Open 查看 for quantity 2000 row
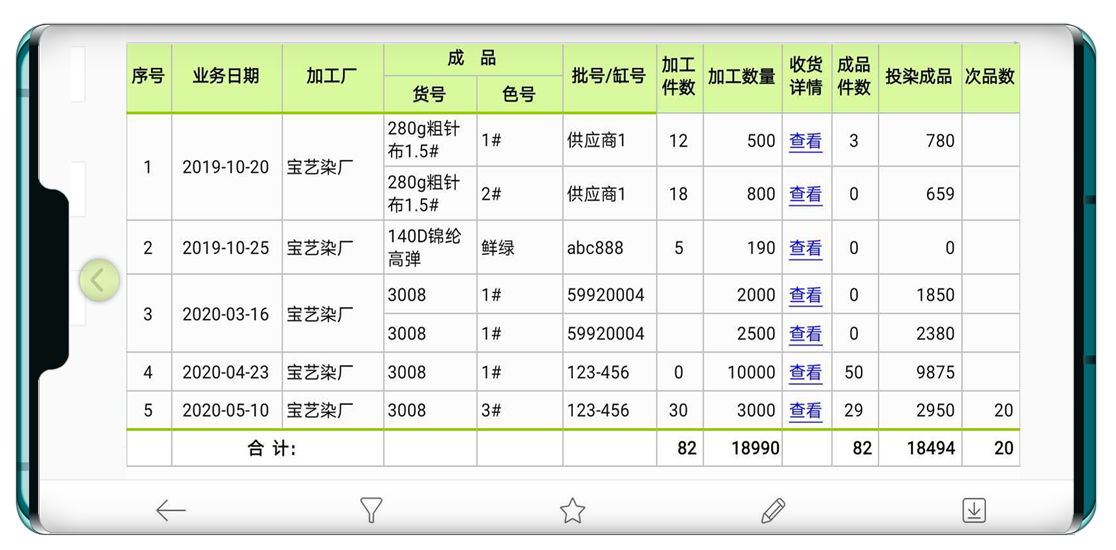Image resolution: width=1116 pixels, height=550 pixels. 805,295
